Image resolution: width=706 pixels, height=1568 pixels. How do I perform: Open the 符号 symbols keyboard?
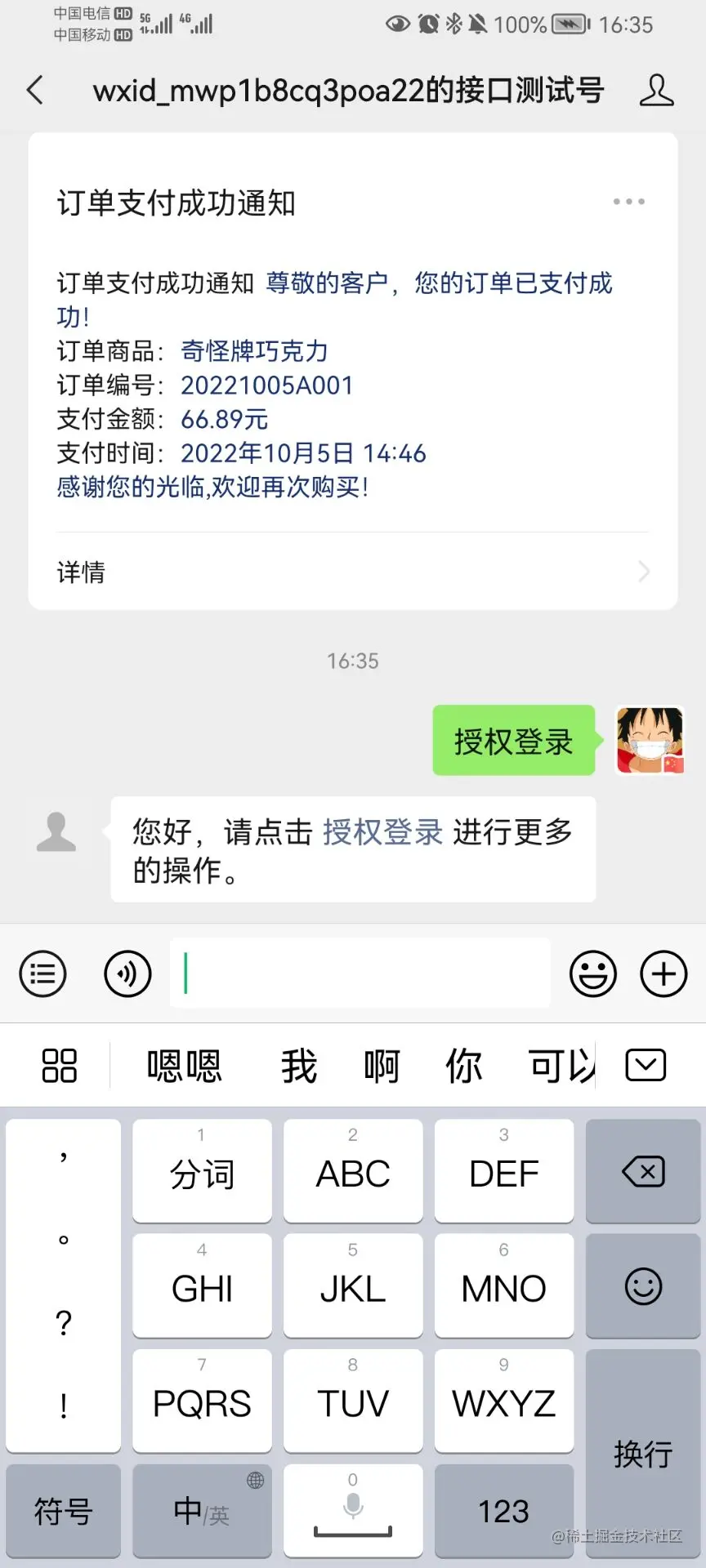coord(63,1511)
